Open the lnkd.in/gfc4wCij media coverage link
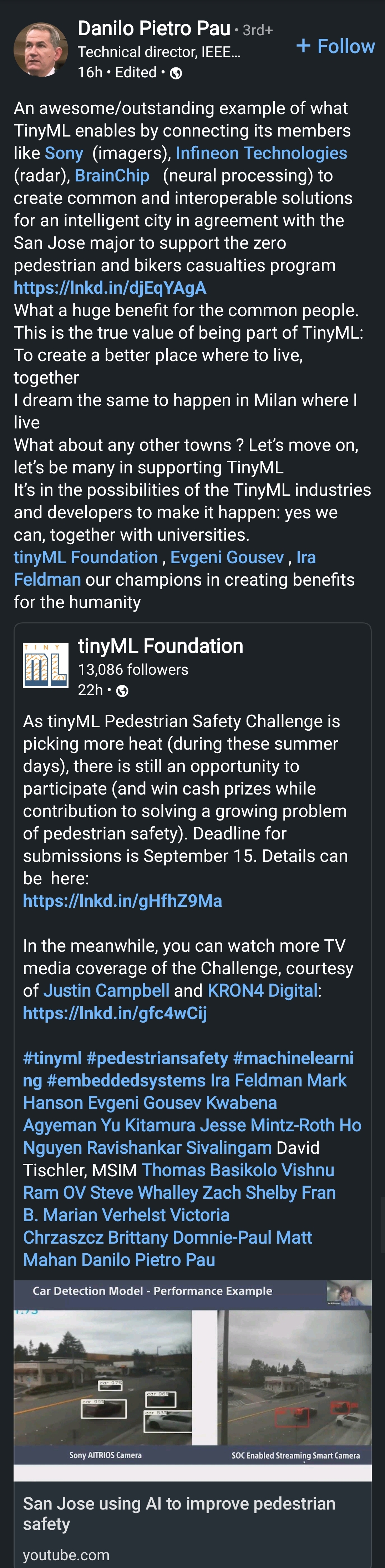The image size is (385, 1568). point(115,1013)
